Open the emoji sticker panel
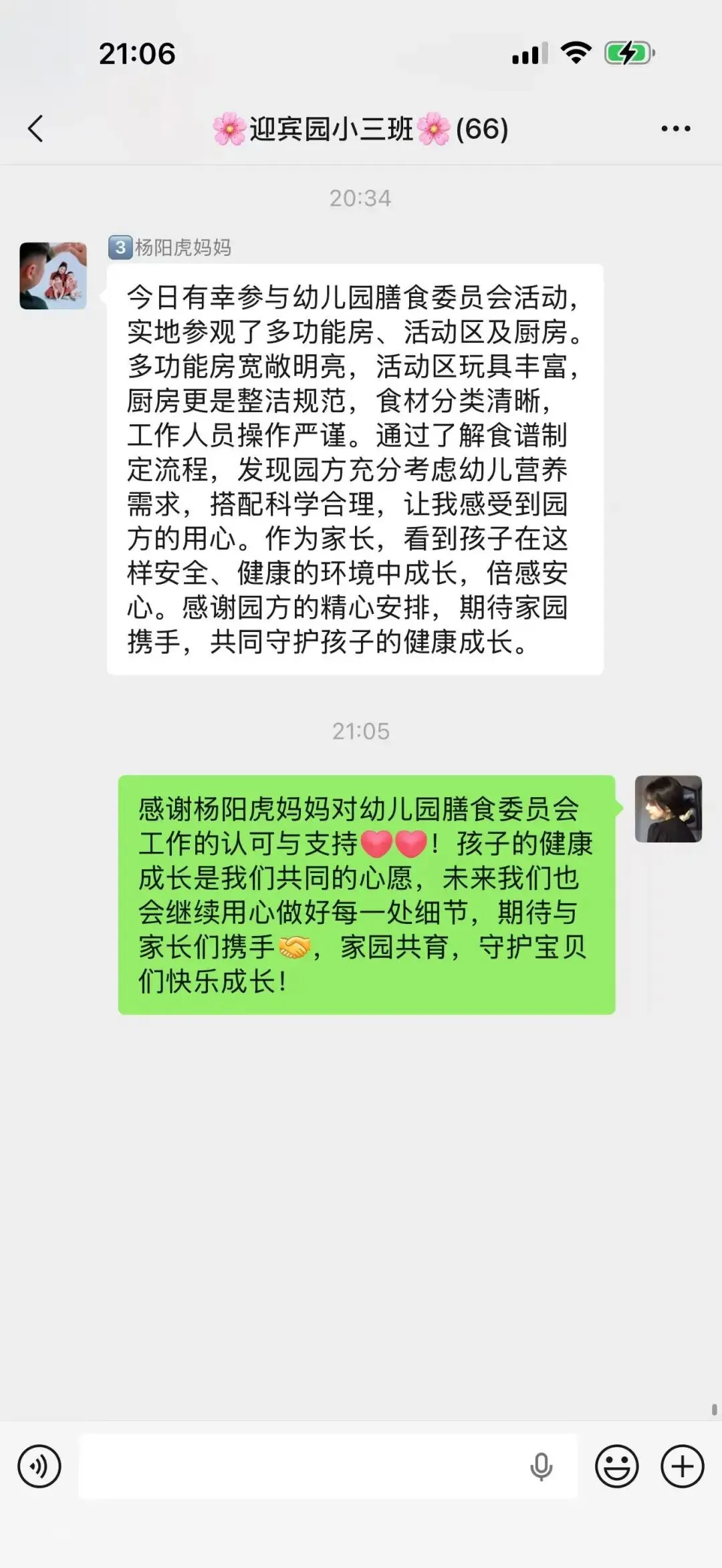This screenshot has width=722, height=1568. tap(616, 1466)
